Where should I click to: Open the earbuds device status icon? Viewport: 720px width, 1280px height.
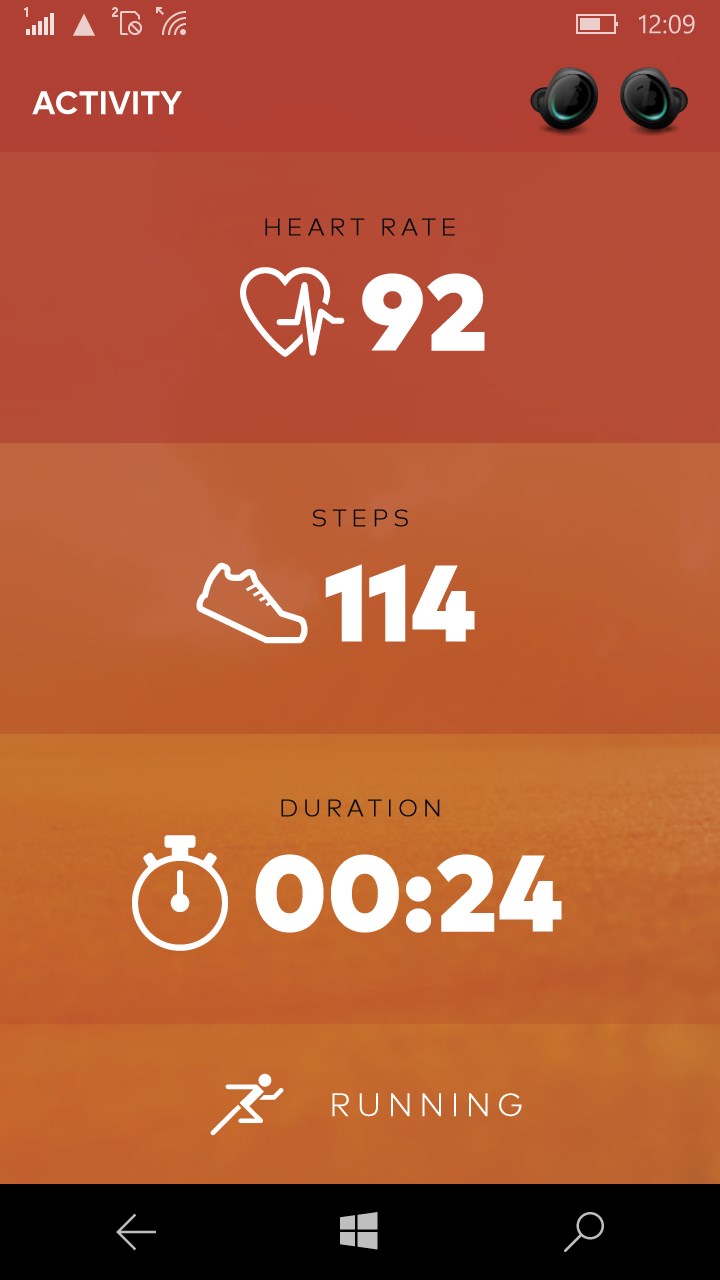[609, 101]
